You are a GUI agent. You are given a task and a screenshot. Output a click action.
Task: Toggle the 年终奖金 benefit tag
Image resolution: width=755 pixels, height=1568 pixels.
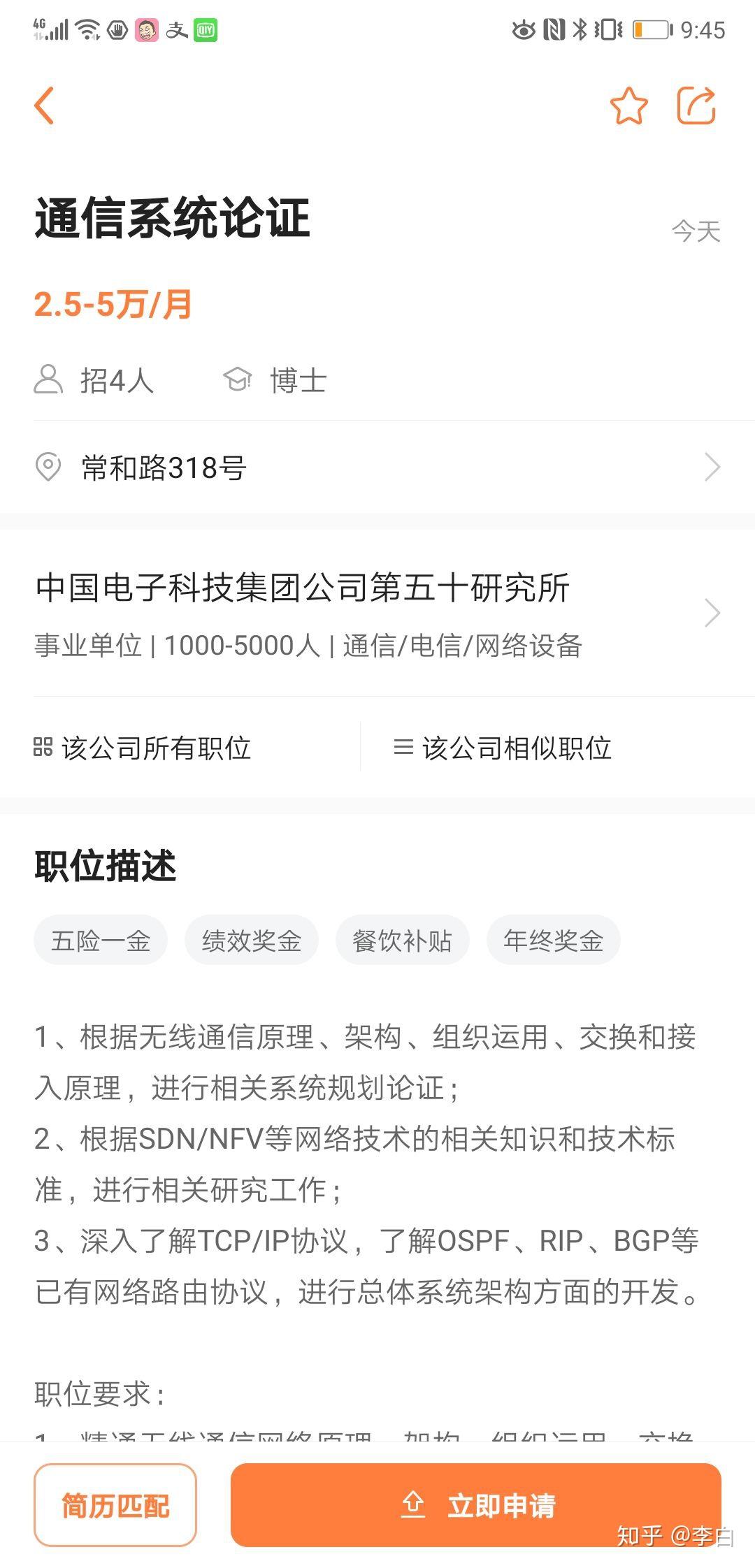coord(553,941)
